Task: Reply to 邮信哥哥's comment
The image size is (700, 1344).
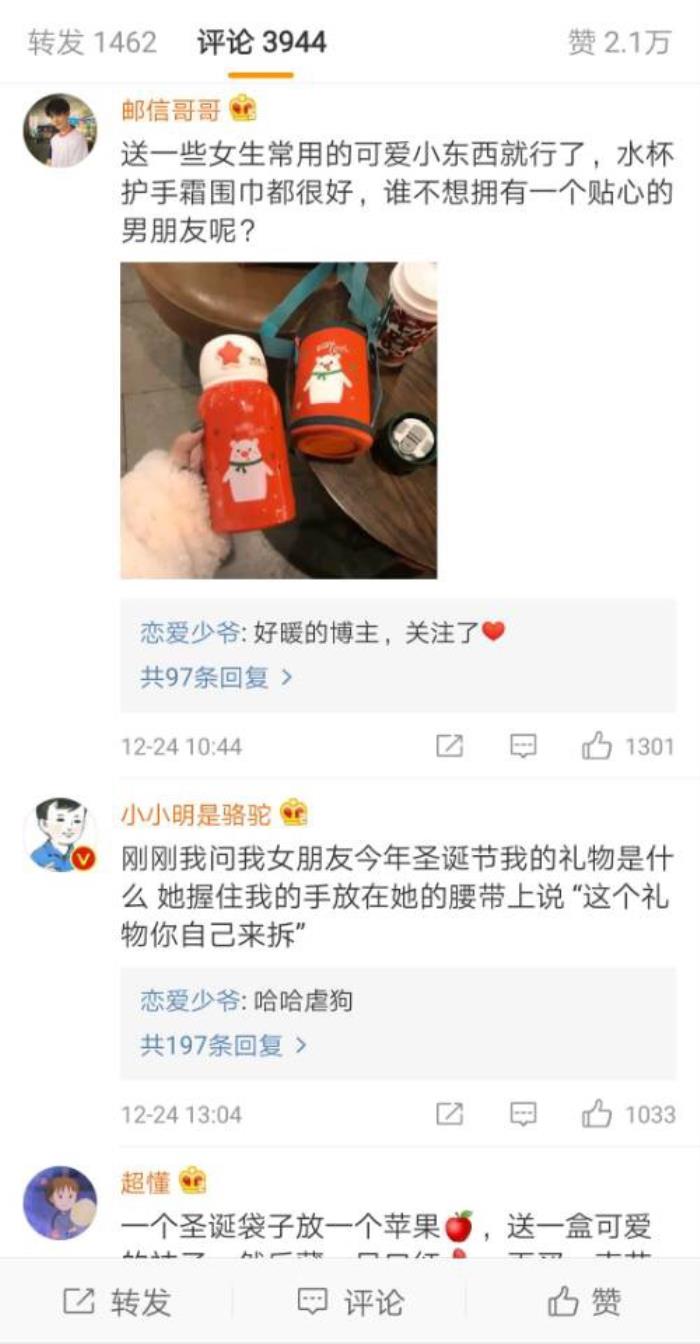Action: click(523, 746)
